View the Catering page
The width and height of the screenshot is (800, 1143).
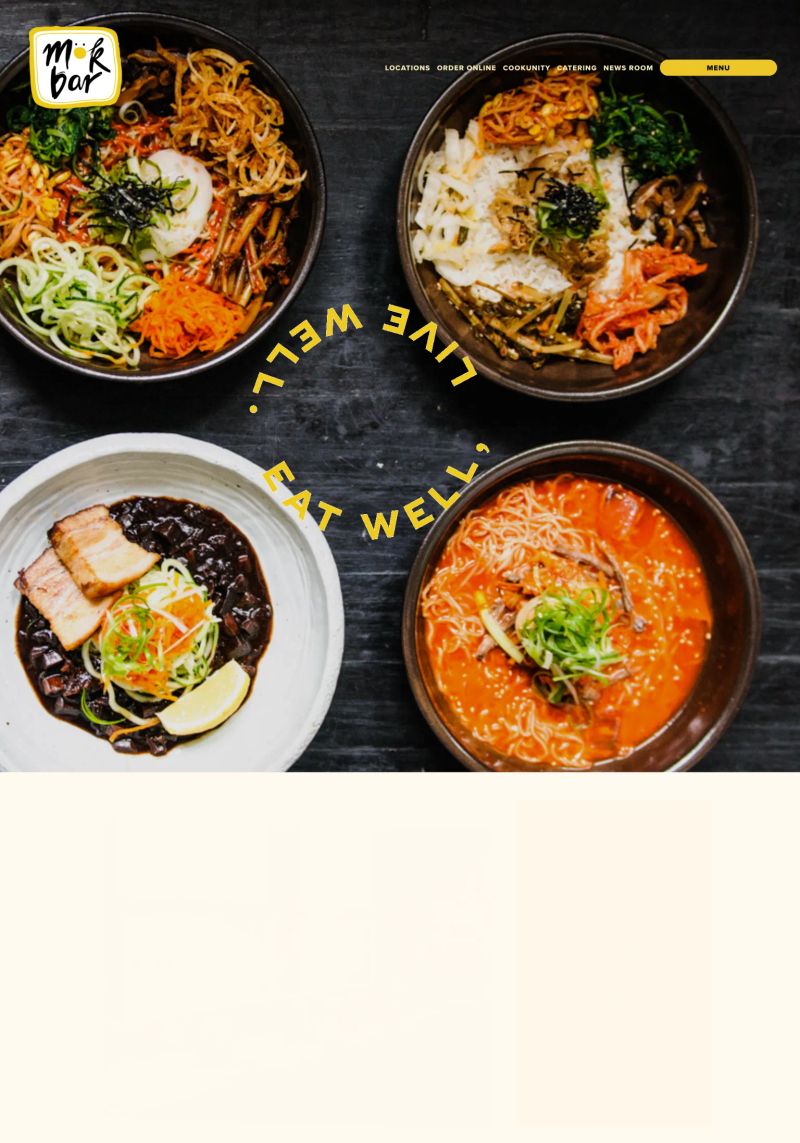click(x=577, y=68)
